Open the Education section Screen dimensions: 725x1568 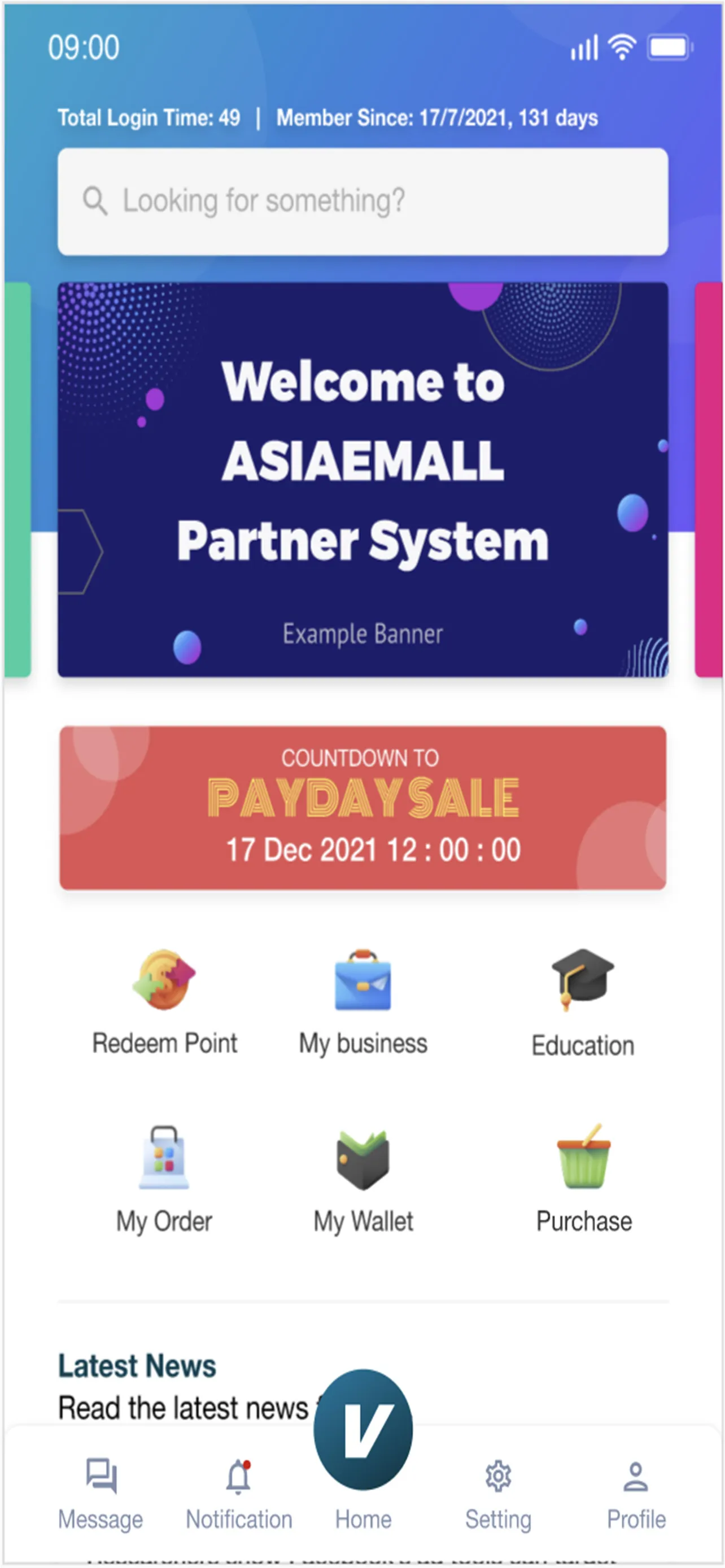coord(583,1002)
